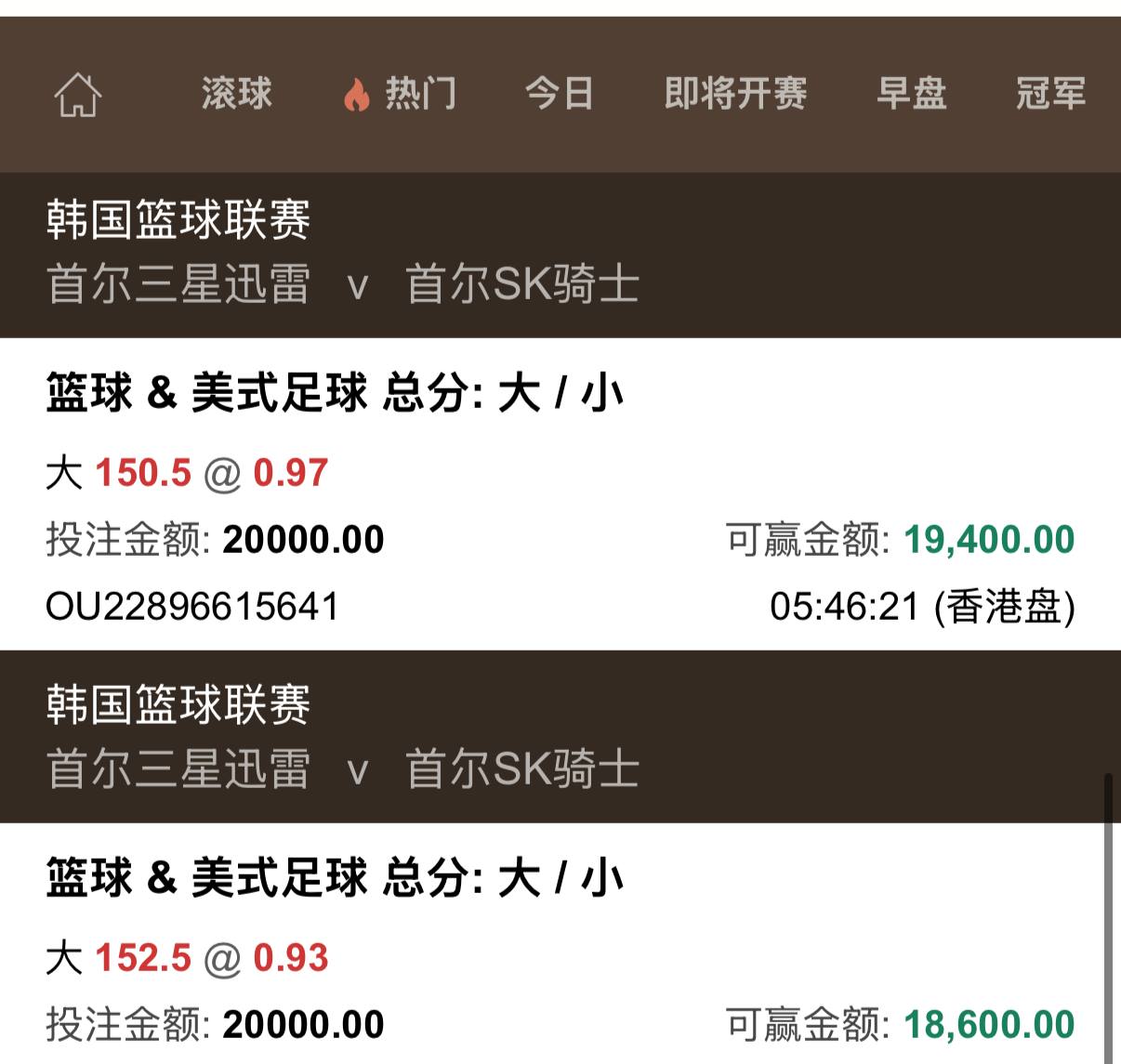The width and height of the screenshot is (1121, 1064).
Task: Open the 早盘 tab
Action: click(x=911, y=94)
